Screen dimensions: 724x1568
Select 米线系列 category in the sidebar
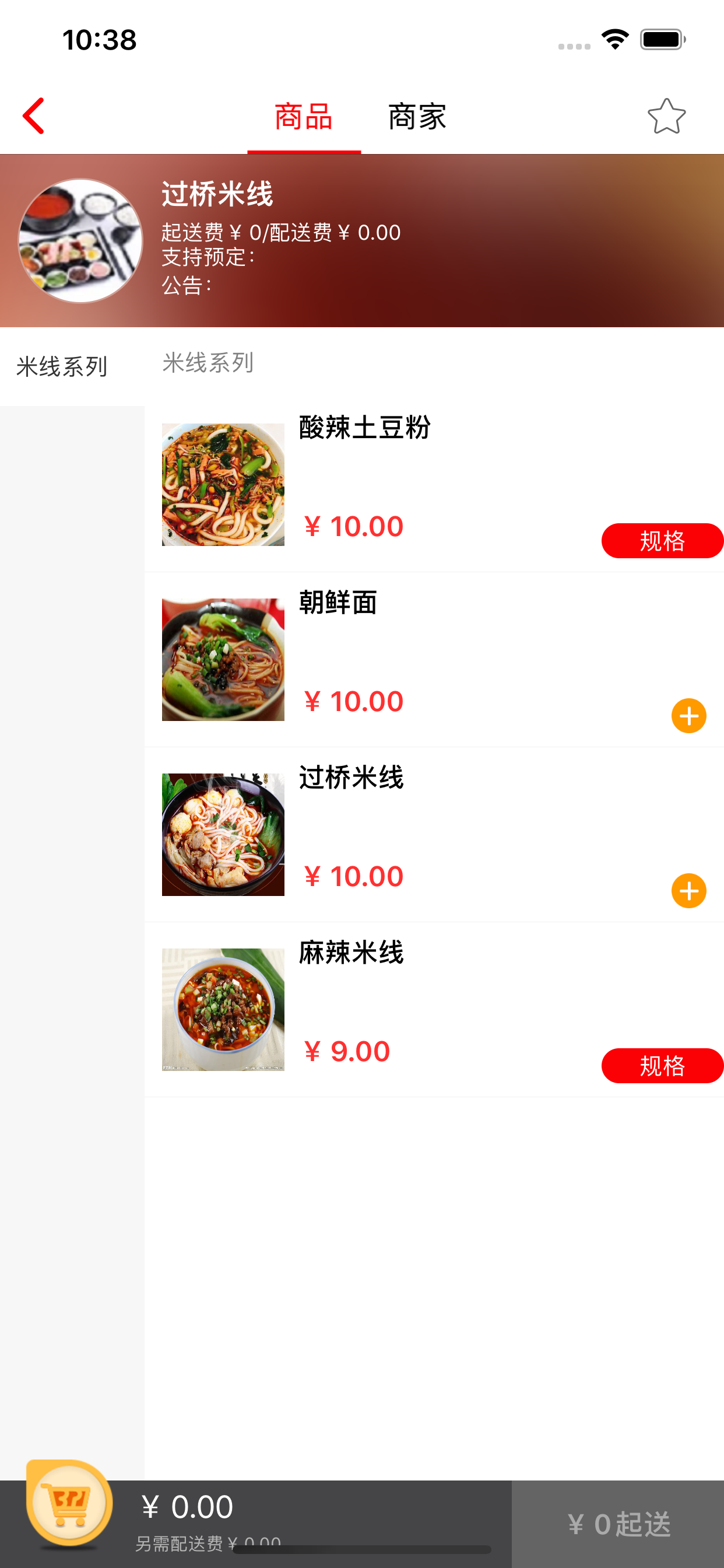click(x=62, y=366)
